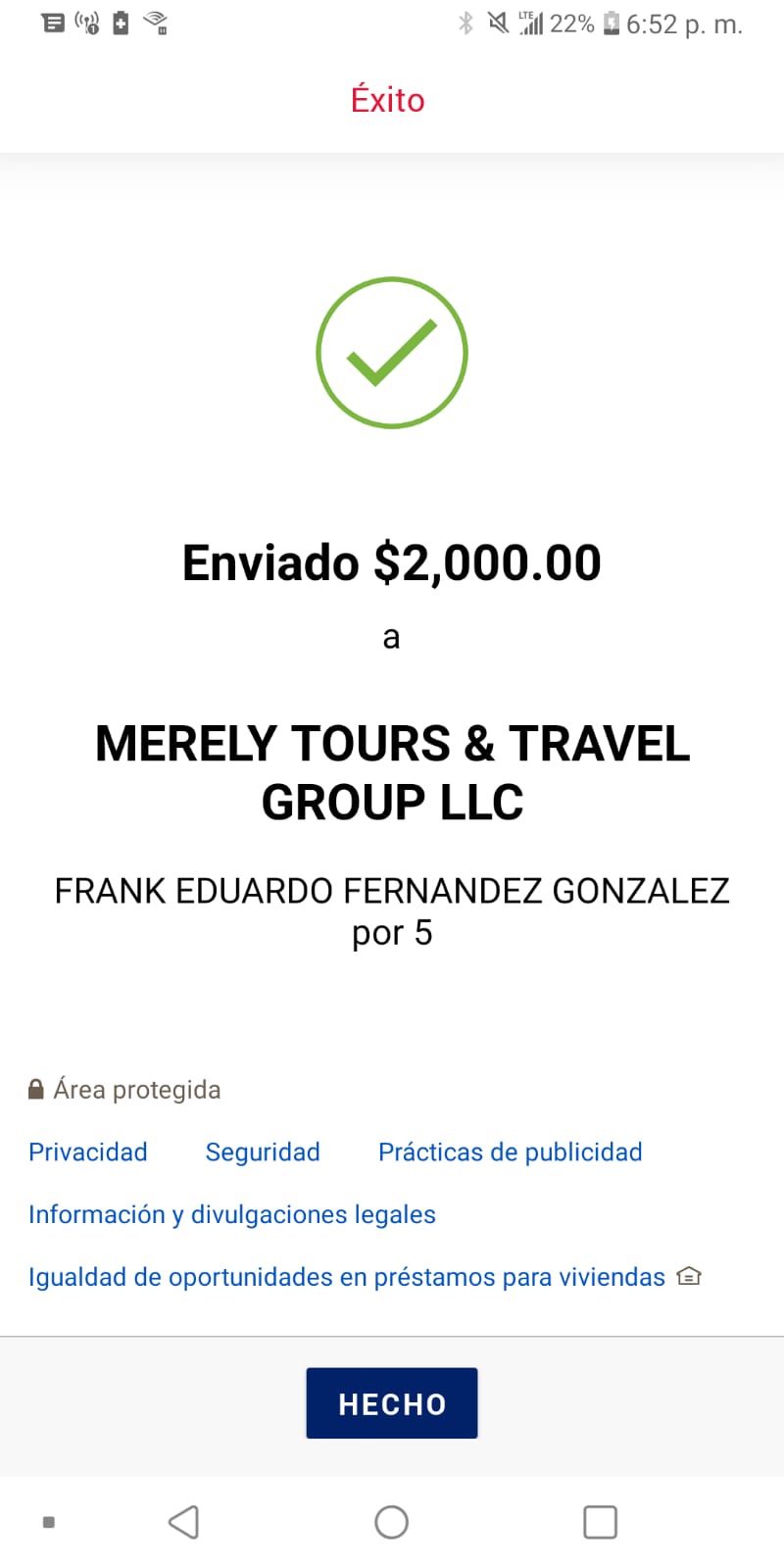Open Información y divulgaciones legales

click(x=232, y=1214)
